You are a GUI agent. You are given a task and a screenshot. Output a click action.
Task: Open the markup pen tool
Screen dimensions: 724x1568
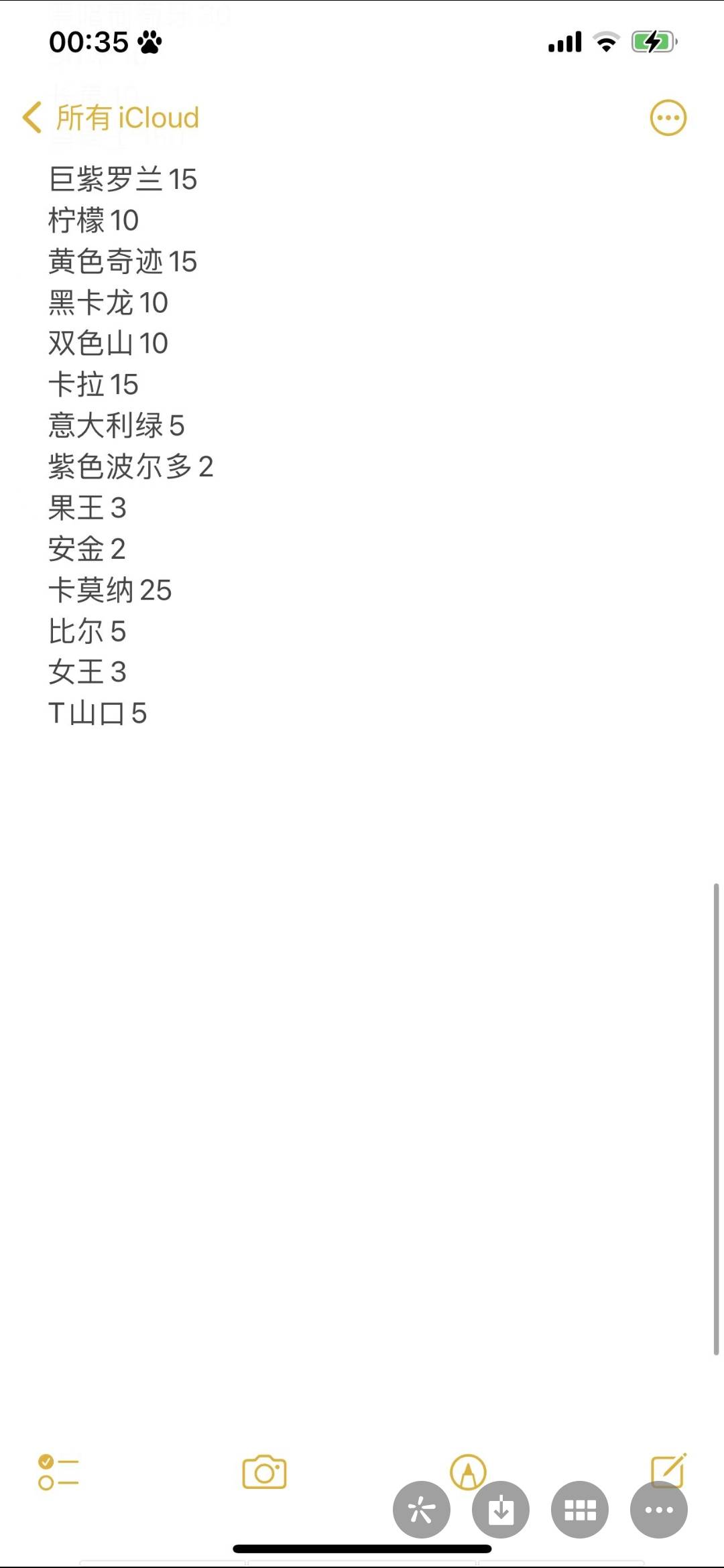click(x=468, y=1471)
